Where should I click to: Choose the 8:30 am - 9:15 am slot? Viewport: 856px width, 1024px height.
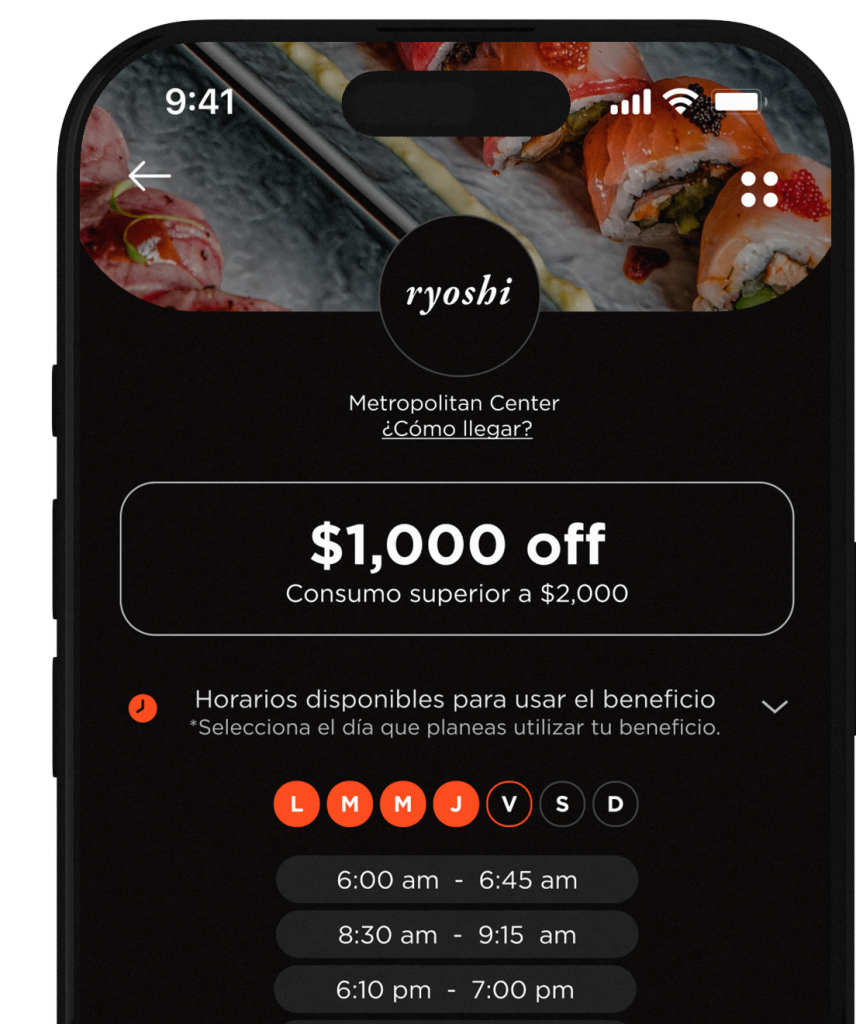(x=457, y=935)
